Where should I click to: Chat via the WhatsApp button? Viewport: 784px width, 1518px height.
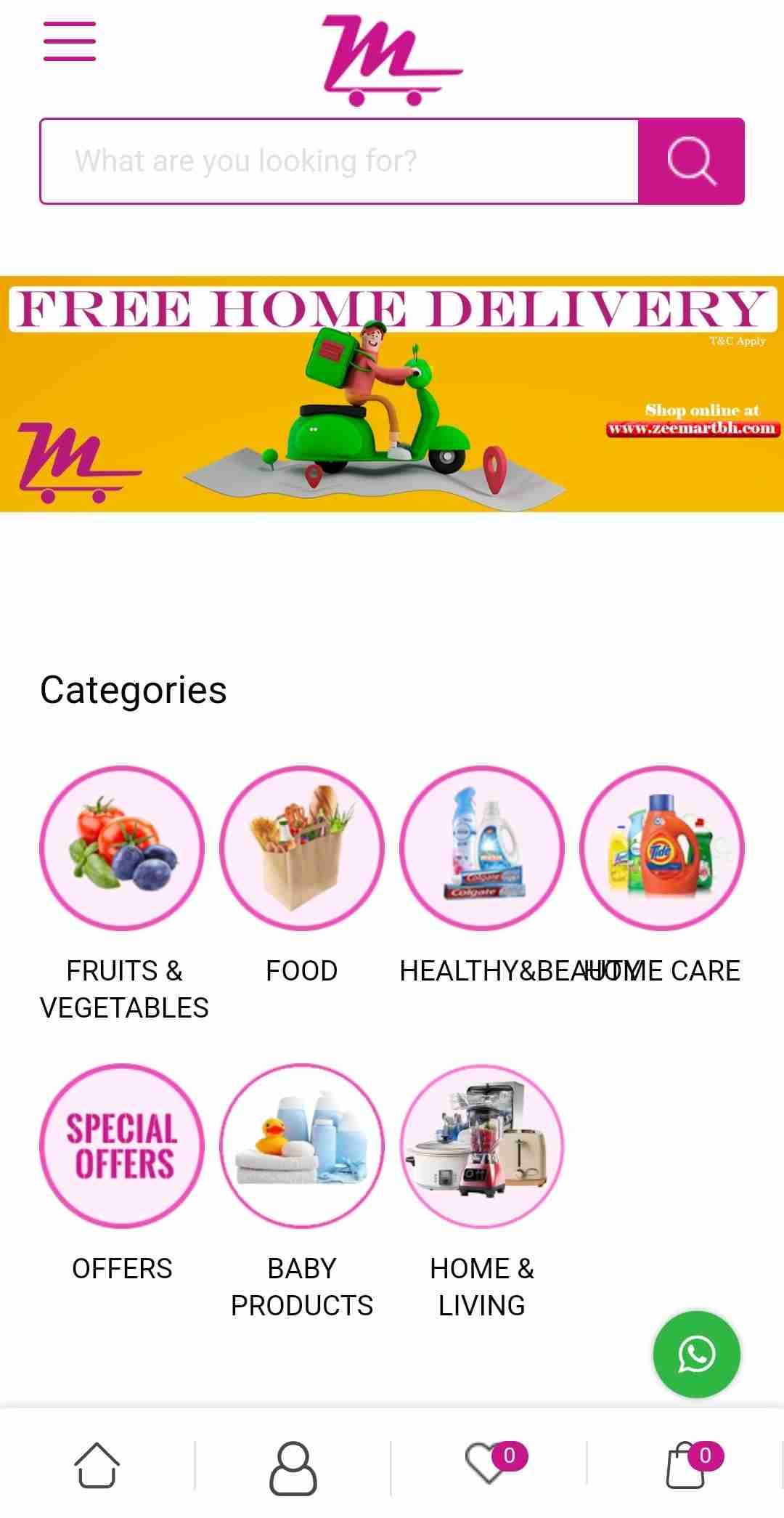[x=696, y=1355]
